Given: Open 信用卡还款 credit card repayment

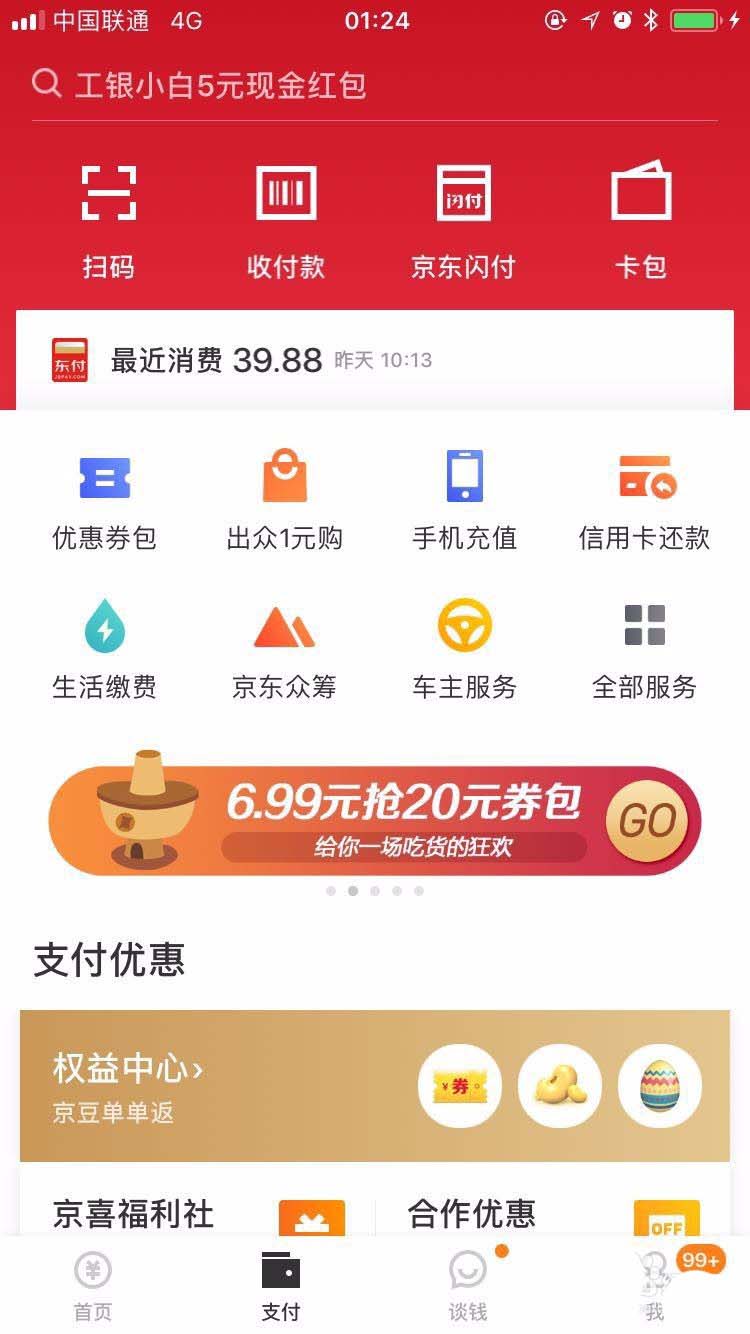Looking at the screenshot, I should [645, 500].
